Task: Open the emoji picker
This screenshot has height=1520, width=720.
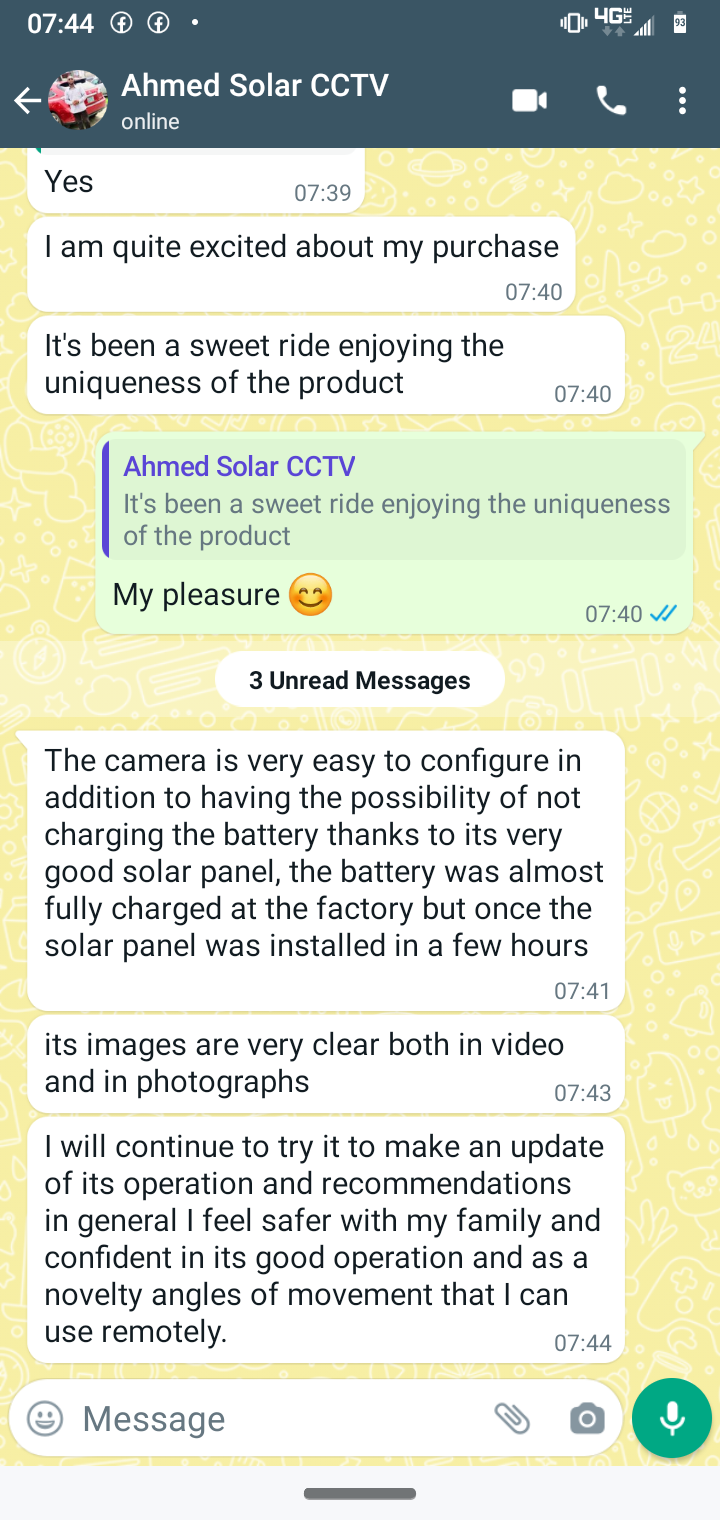Action: 45,1418
